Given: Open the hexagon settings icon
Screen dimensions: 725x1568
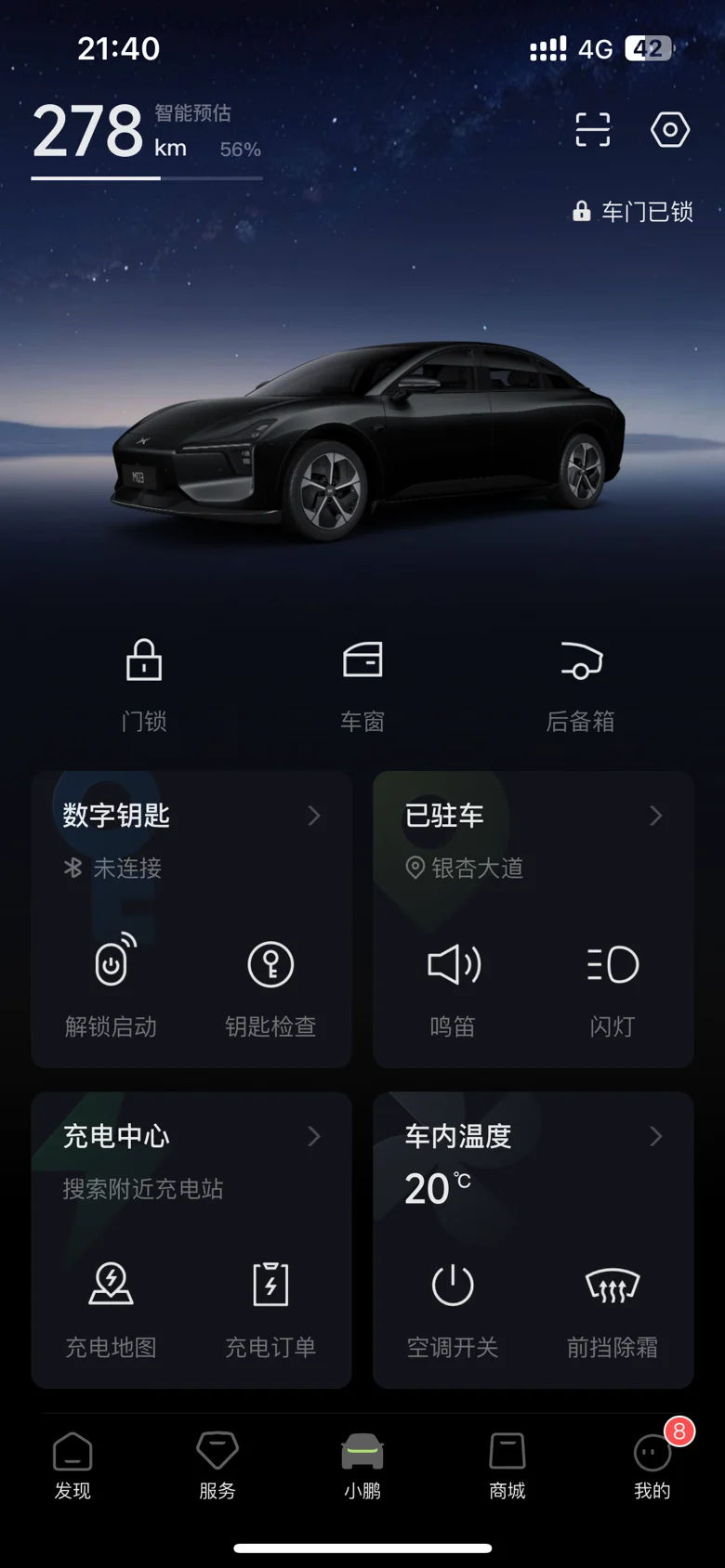Looking at the screenshot, I should pos(670,130).
